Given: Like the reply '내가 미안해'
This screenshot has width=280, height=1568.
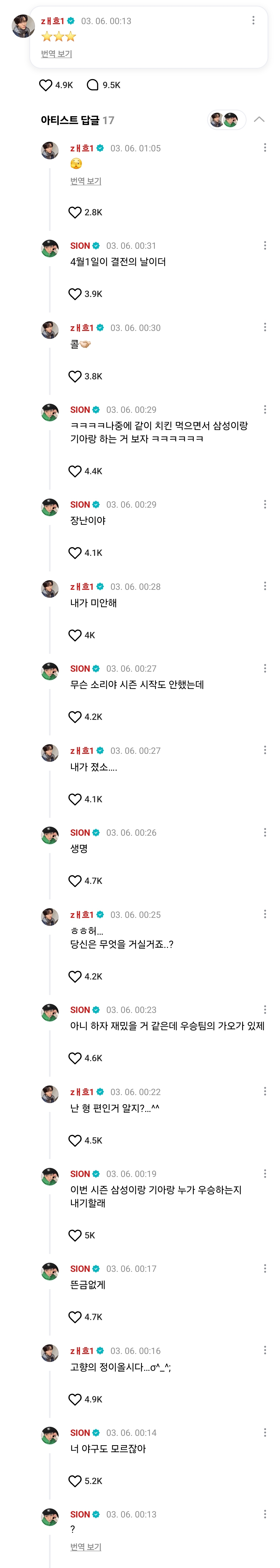Looking at the screenshot, I should (x=75, y=635).
